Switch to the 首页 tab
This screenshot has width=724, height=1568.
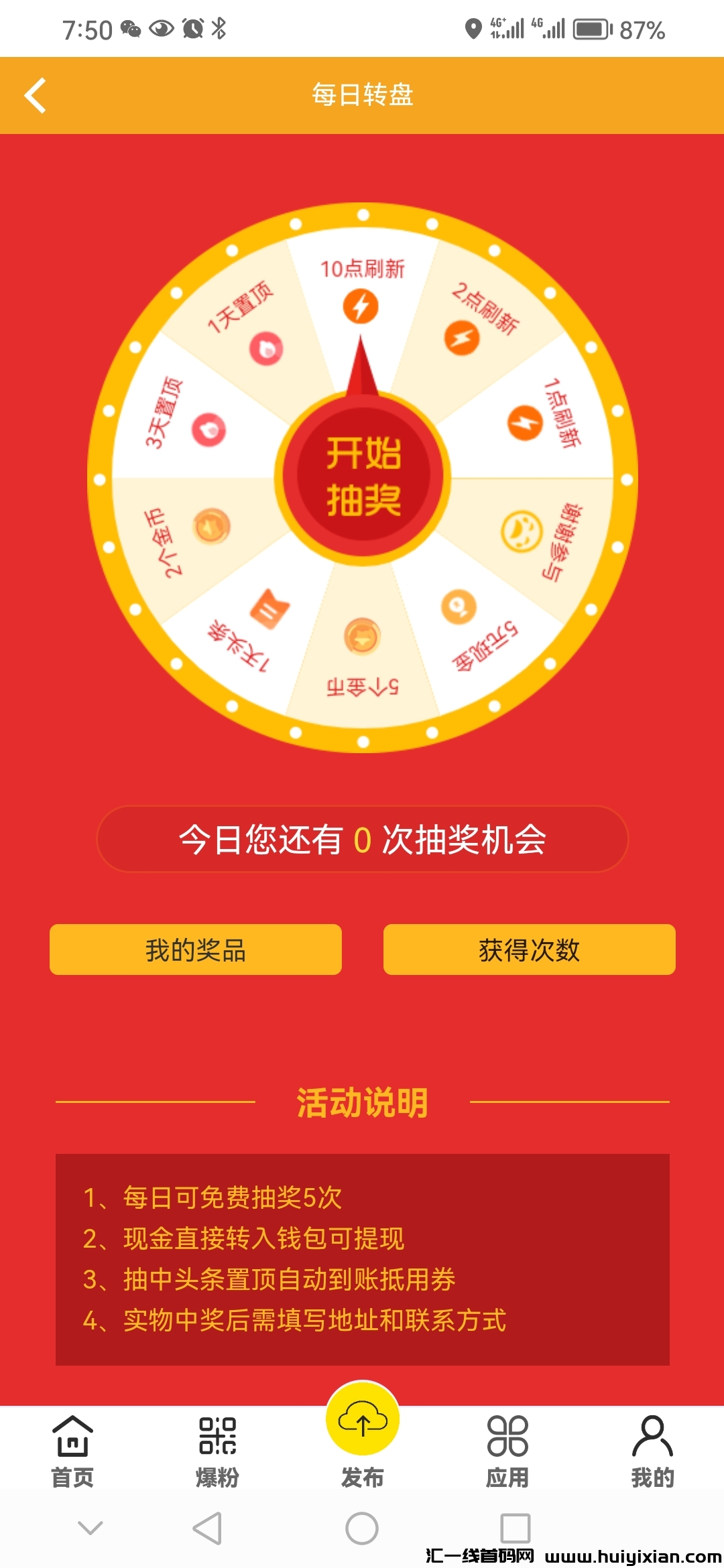click(x=72, y=1449)
